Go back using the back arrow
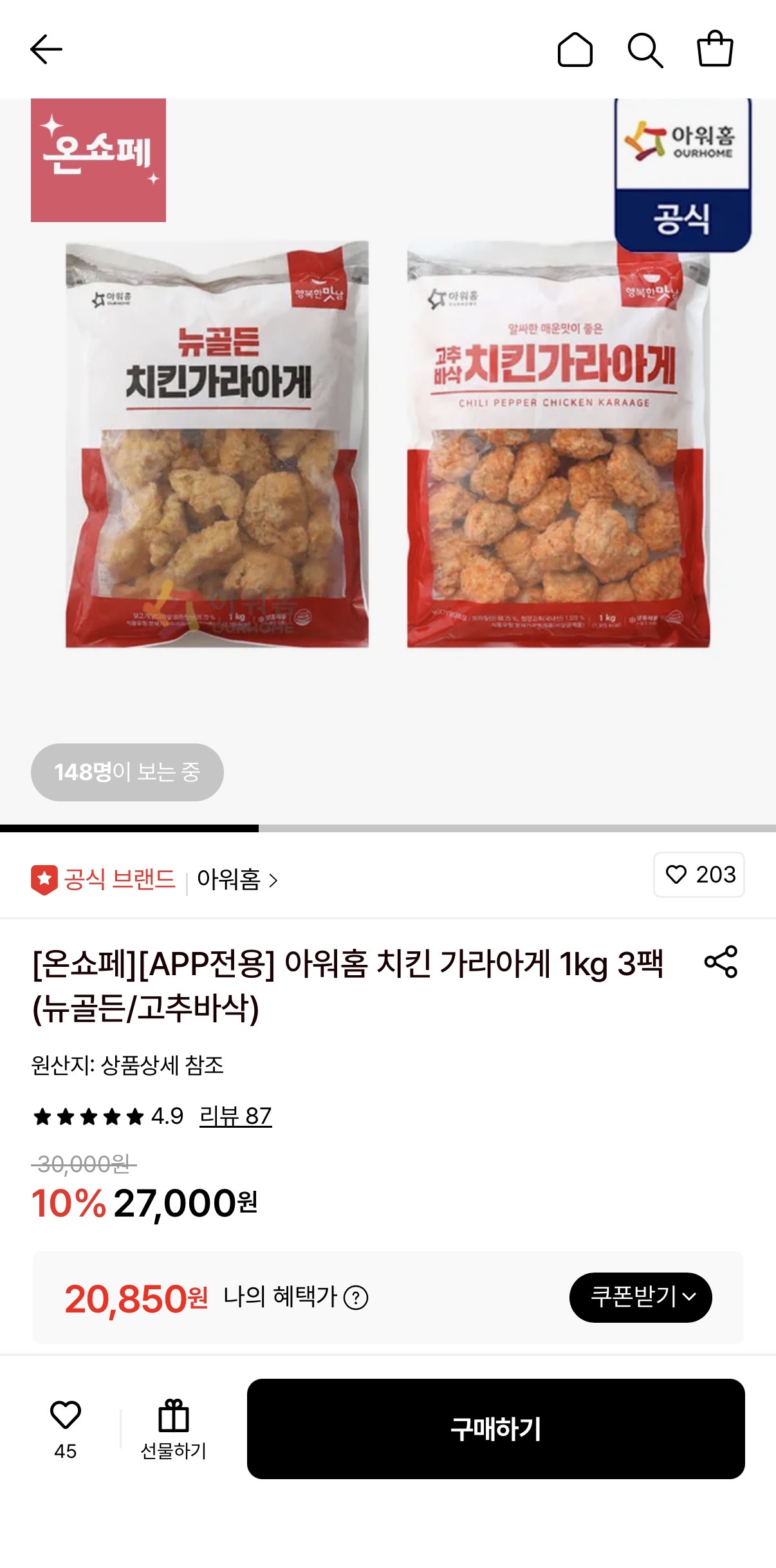Image resolution: width=776 pixels, height=1568 pixels. pyautogui.click(x=45, y=50)
